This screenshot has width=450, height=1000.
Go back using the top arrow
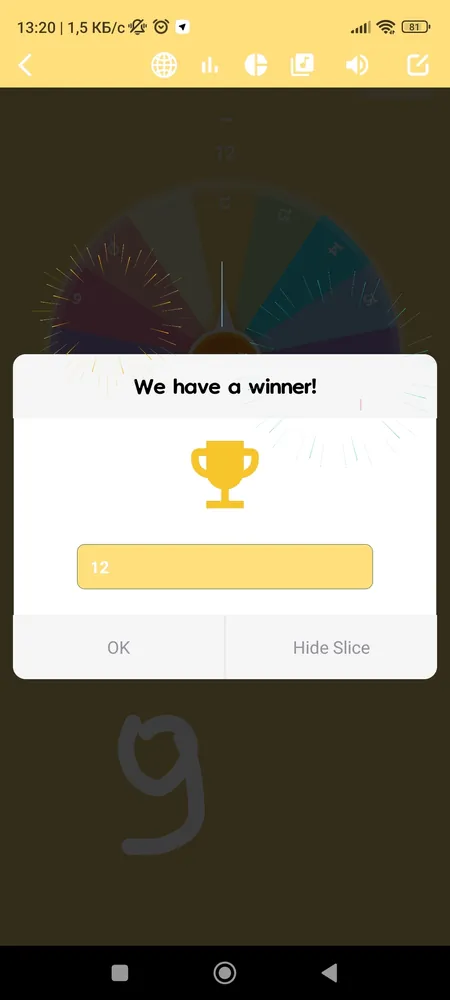click(25, 65)
